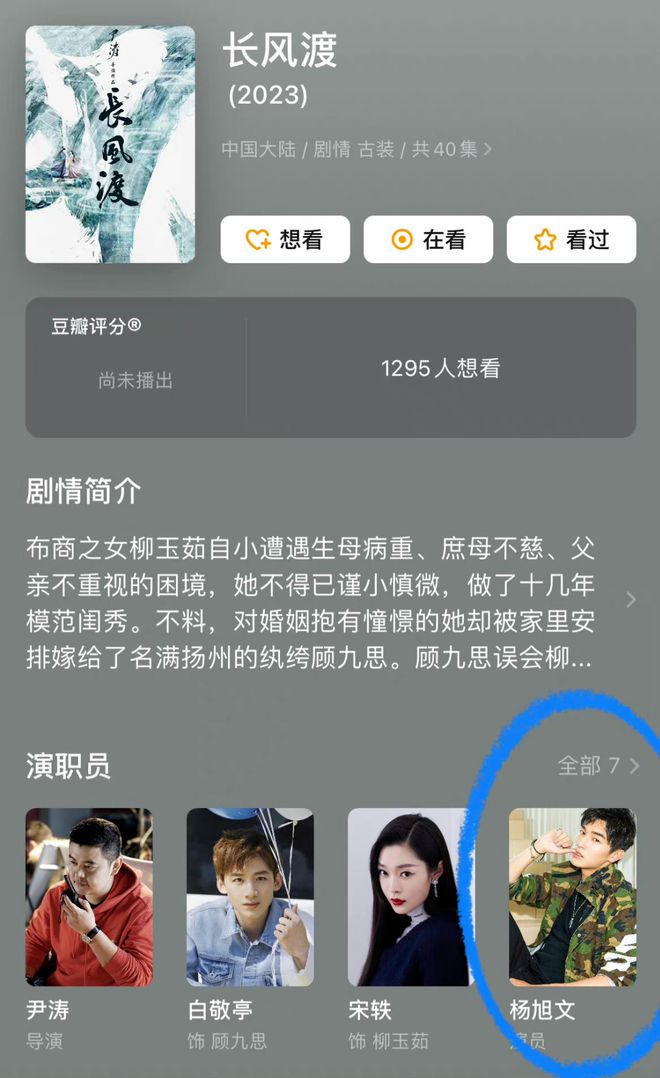Expand the 剧情简介 synopsis

coord(629,600)
